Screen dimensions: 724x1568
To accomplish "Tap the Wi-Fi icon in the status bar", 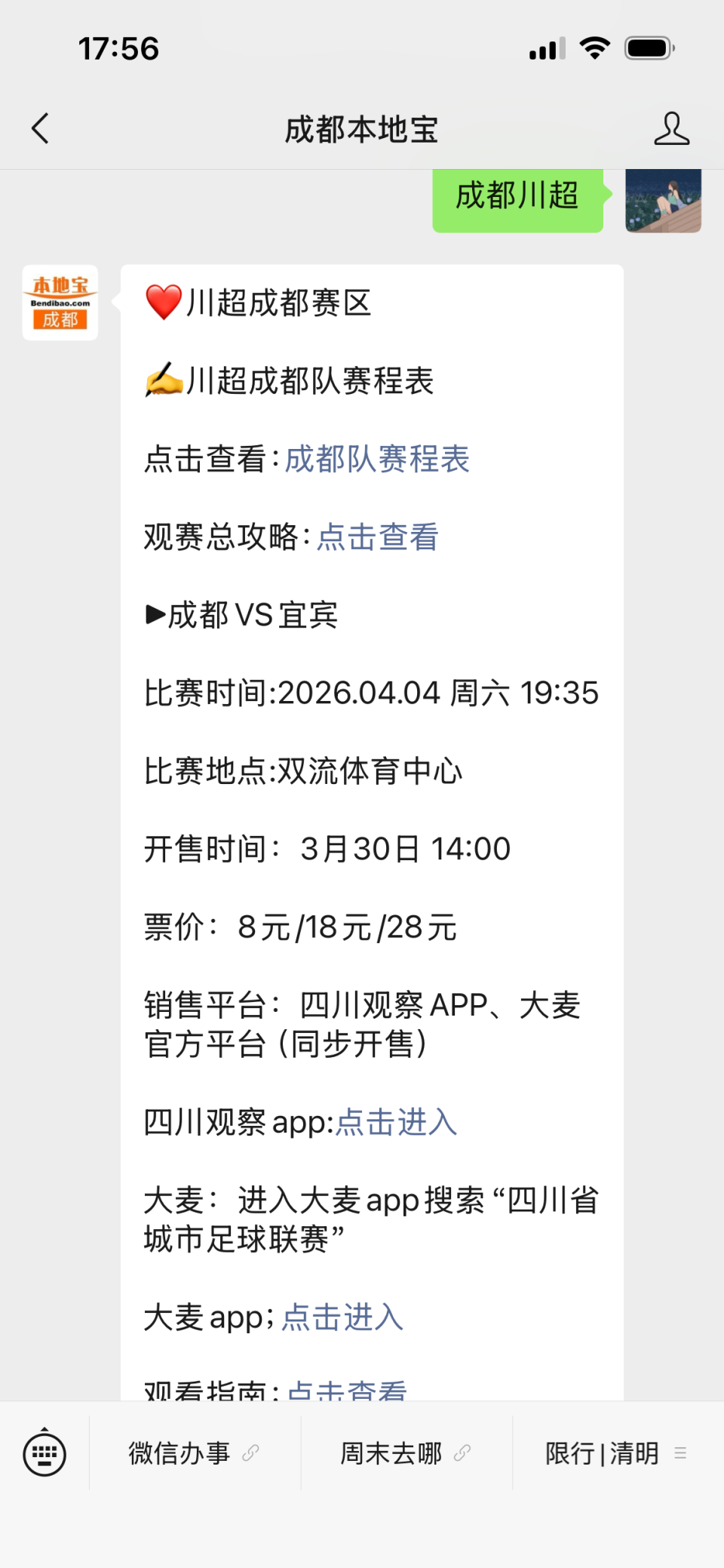I will pos(594,47).
